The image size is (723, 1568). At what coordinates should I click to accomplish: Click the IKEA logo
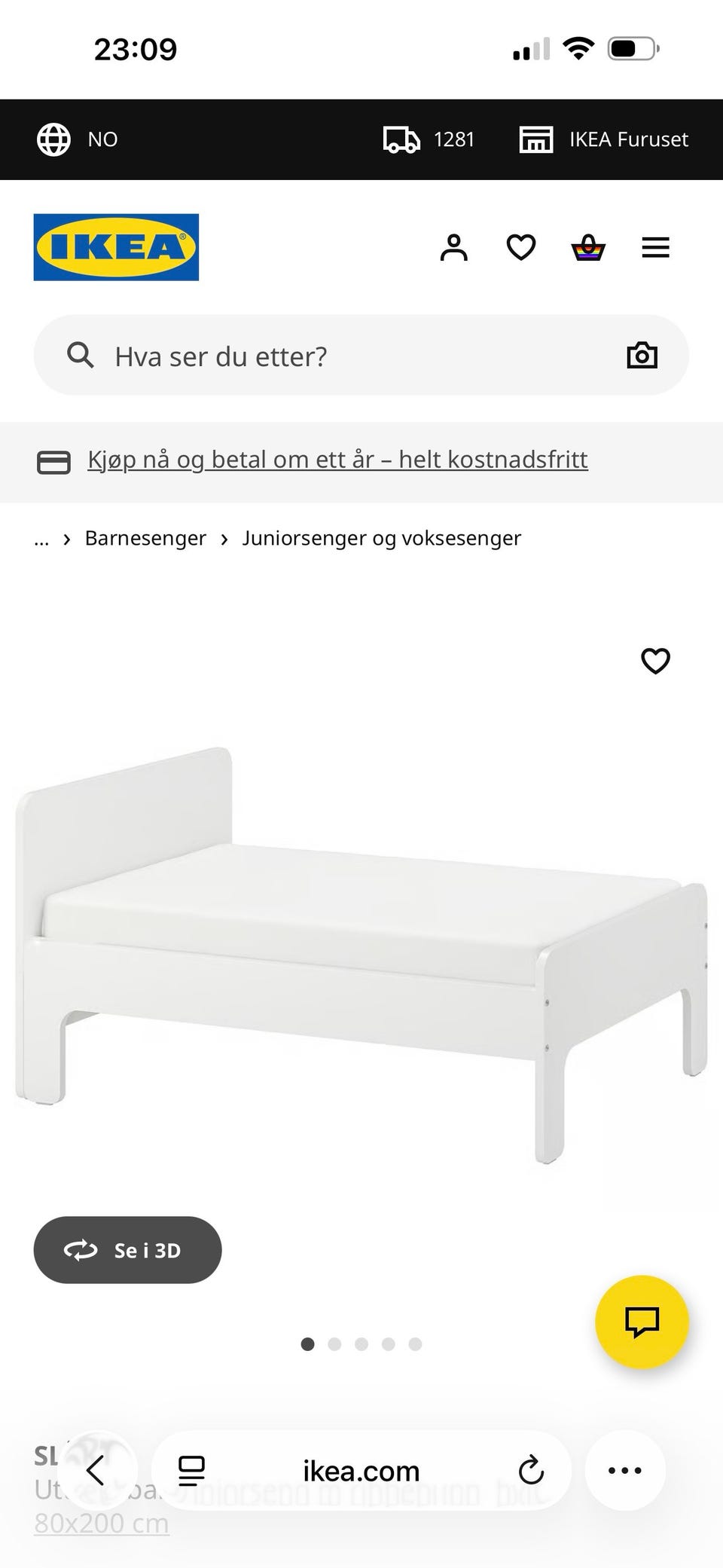(115, 247)
